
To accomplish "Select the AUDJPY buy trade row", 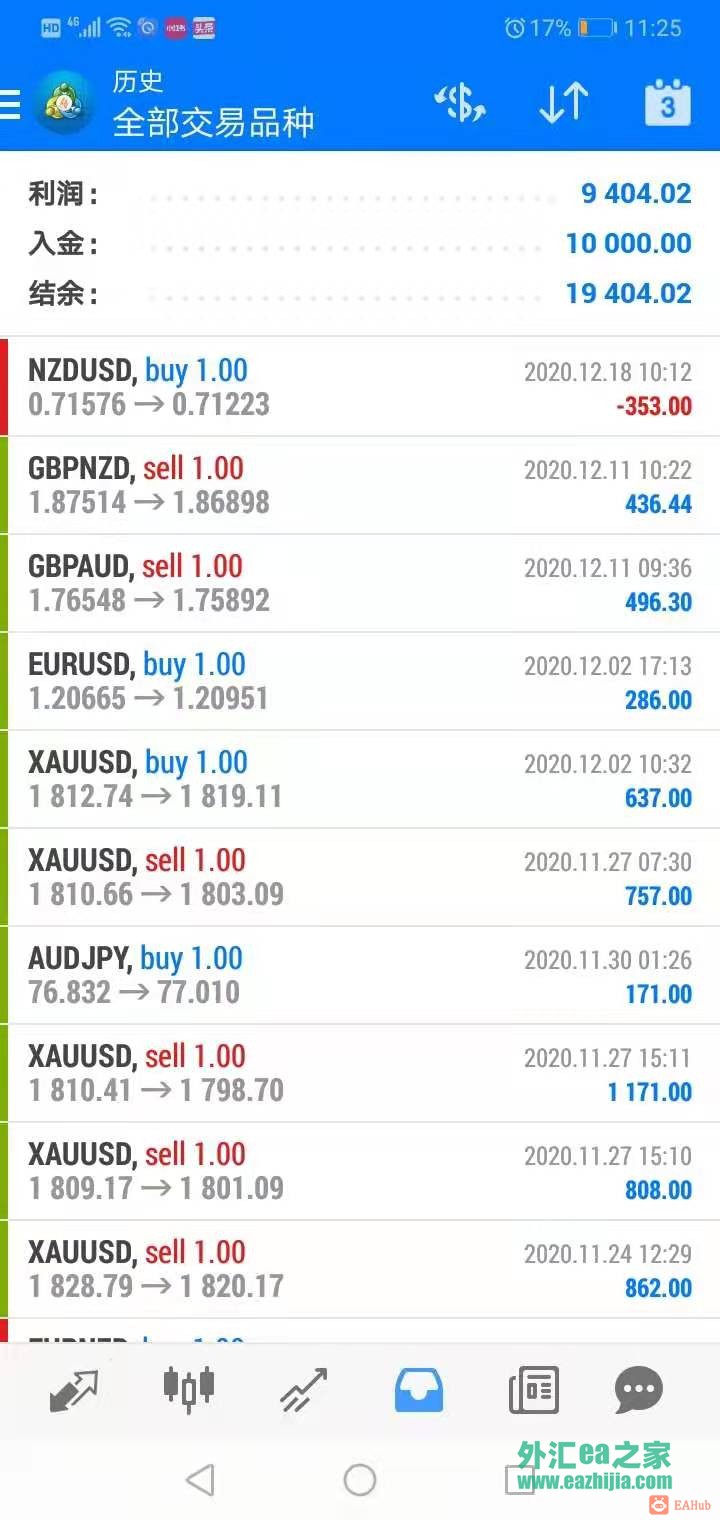I will (360, 975).
